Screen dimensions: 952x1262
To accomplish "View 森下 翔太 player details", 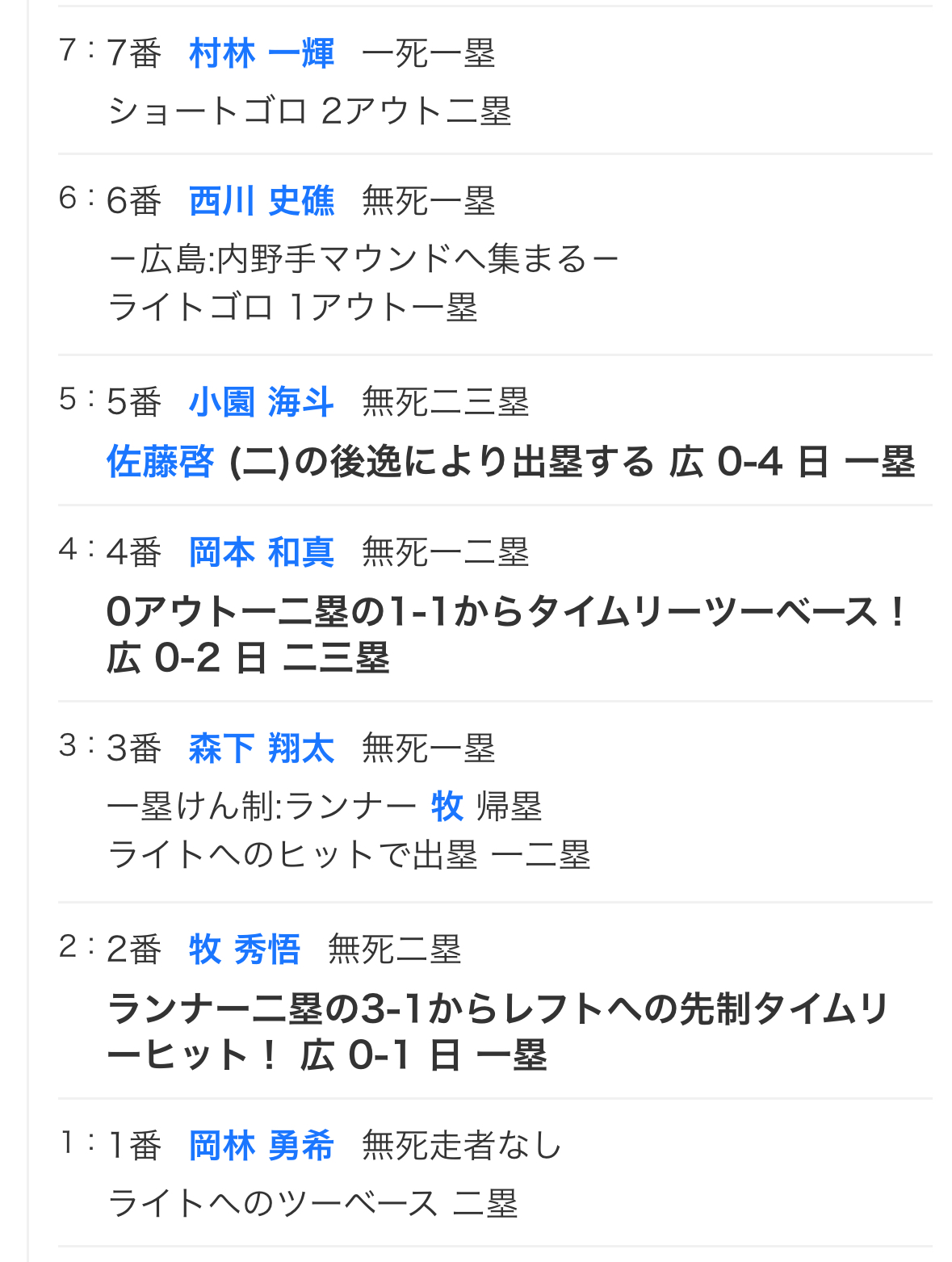I will pyautogui.click(x=261, y=748).
